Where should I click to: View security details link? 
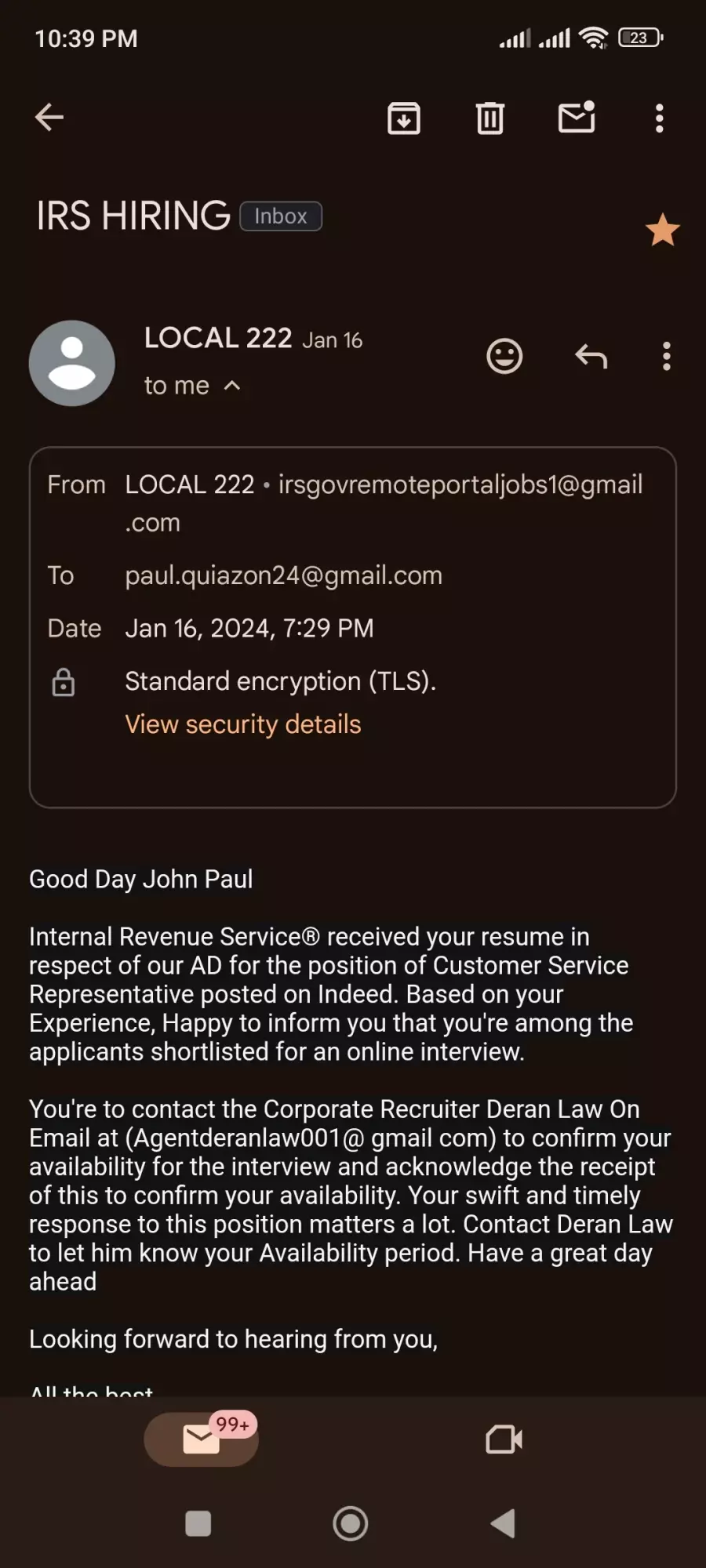click(243, 724)
